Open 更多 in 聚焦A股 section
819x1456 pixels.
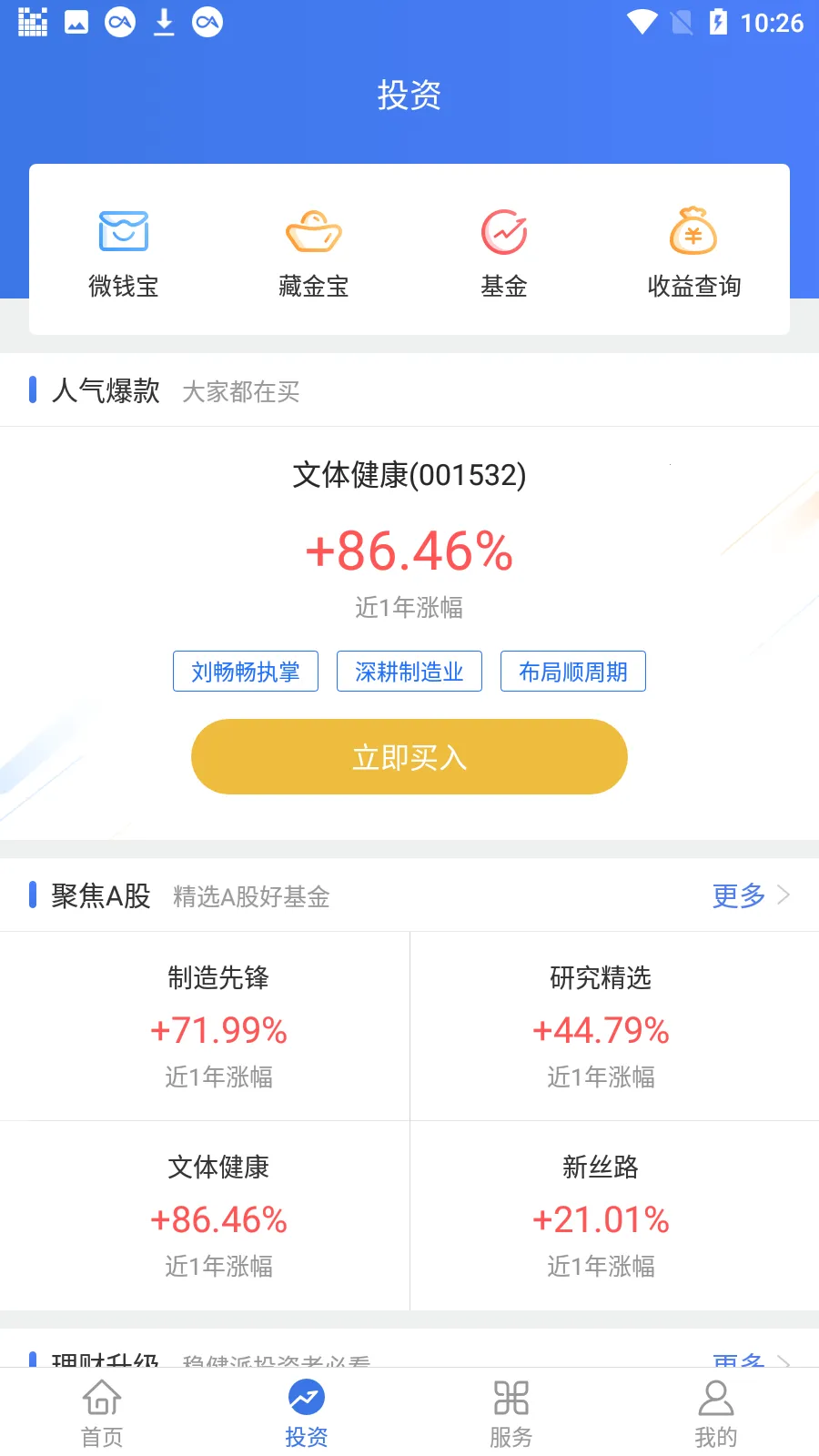(x=749, y=895)
